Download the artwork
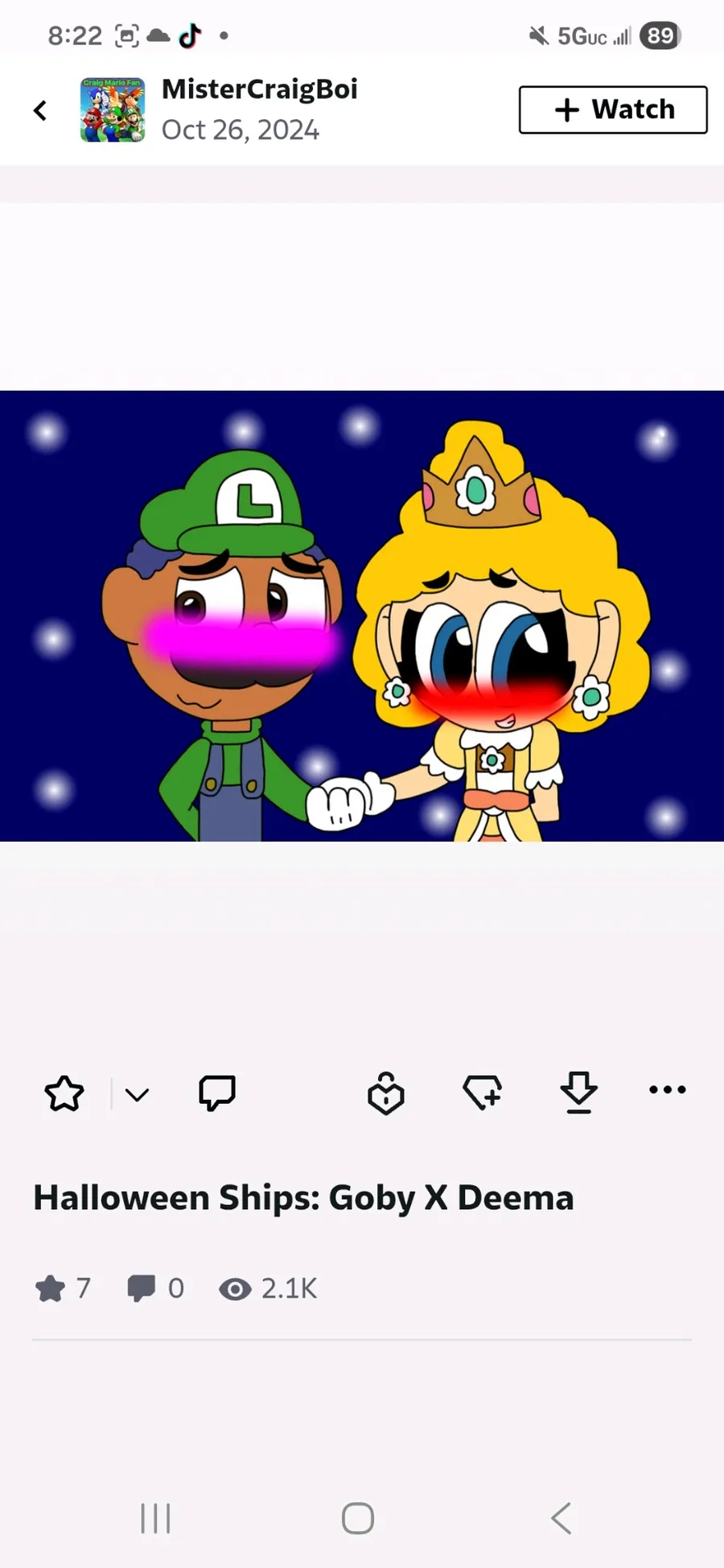This screenshot has width=724, height=1568. 579,1093
